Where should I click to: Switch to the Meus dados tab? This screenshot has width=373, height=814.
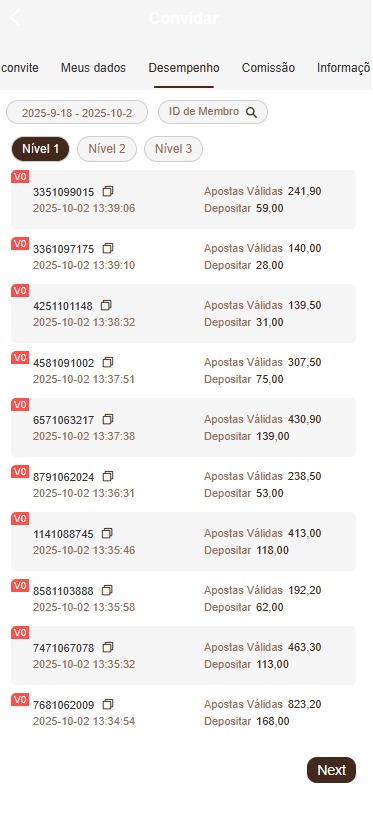pos(93,68)
